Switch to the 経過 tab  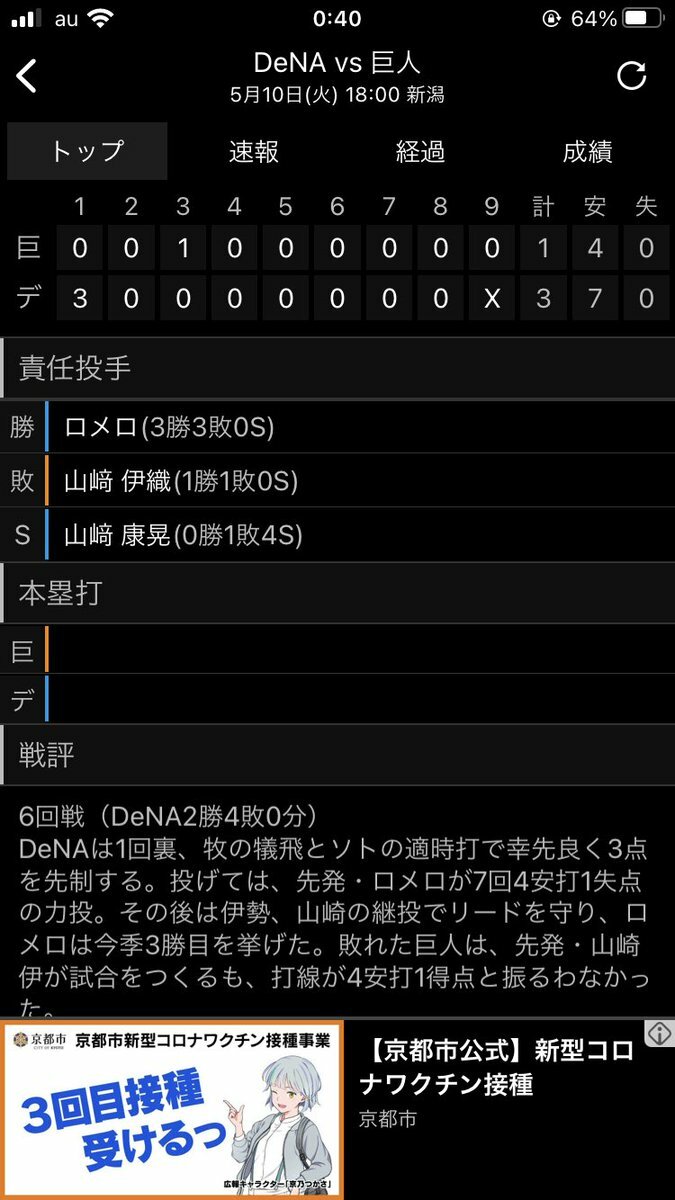420,152
